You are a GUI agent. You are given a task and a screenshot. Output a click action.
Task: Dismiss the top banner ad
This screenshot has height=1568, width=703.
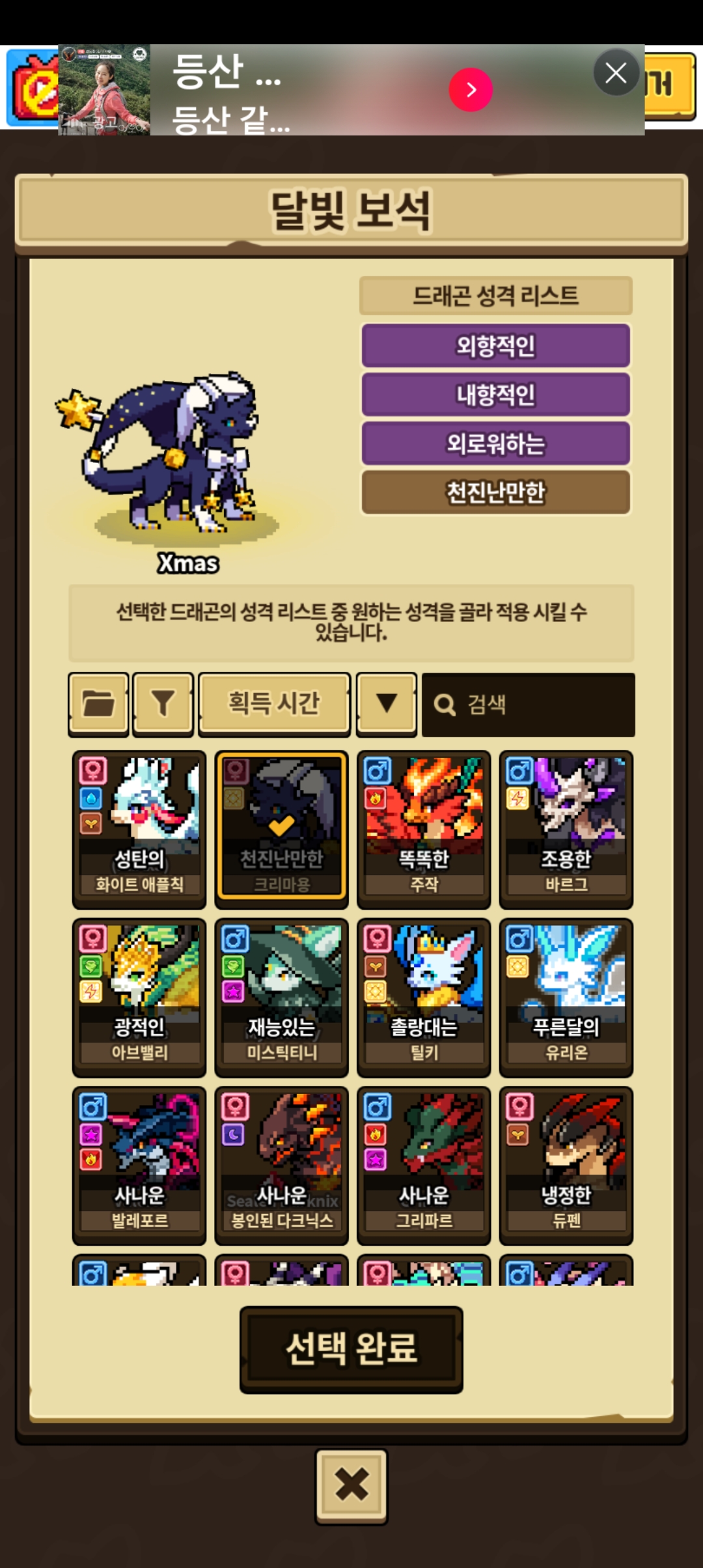(615, 72)
